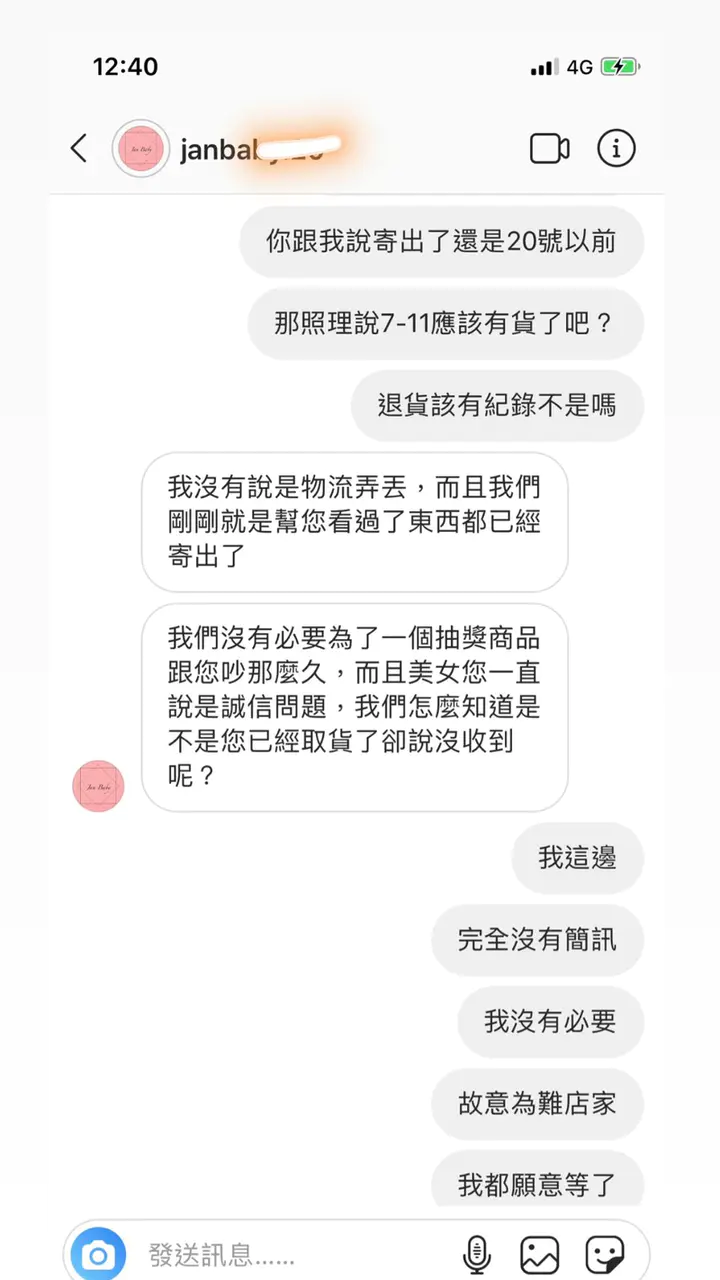Open the janbaby profile from the header
Image resolution: width=720 pixels, height=1280 pixels.
[140, 149]
